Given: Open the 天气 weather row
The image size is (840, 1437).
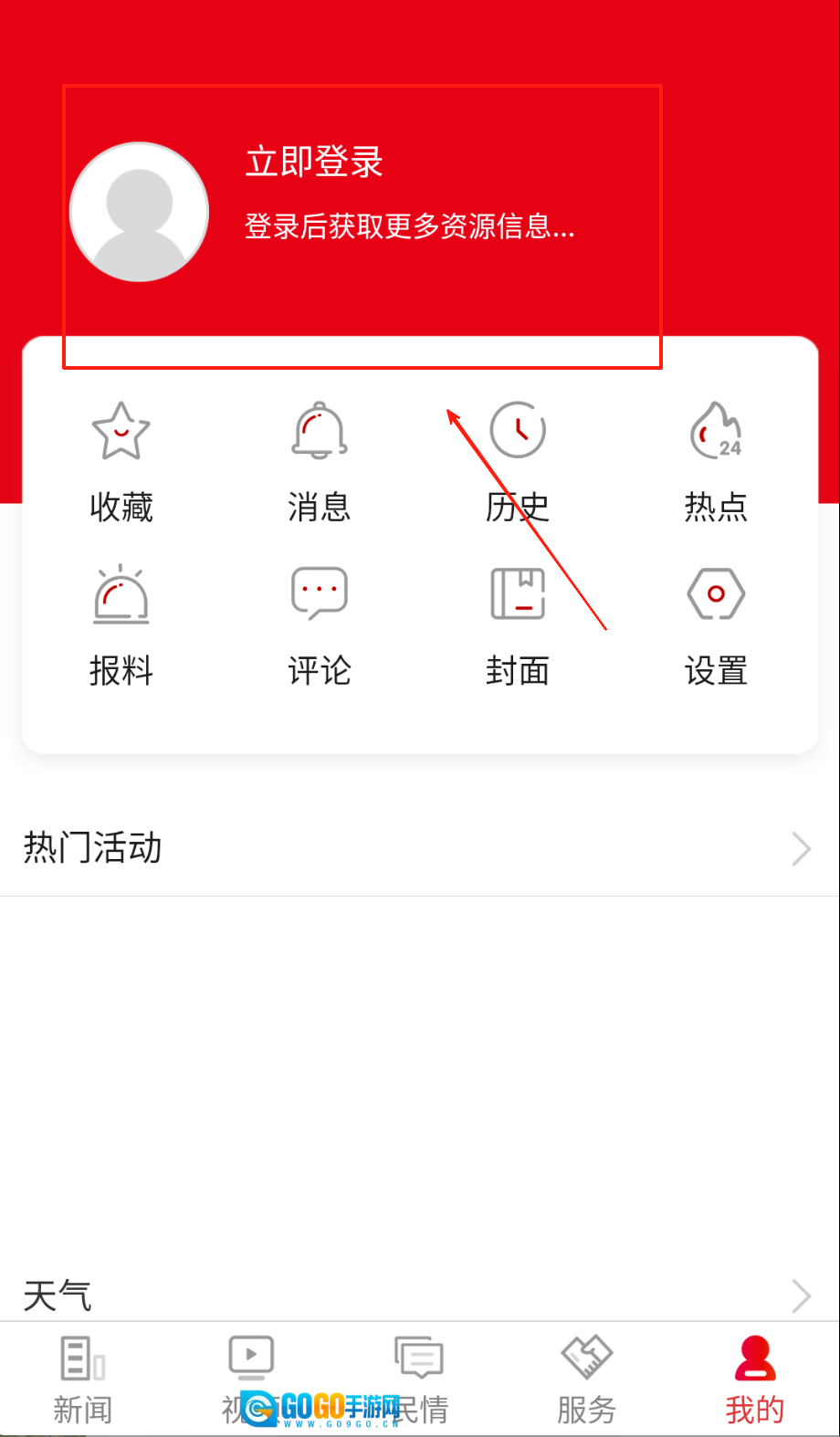Looking at the screenshot, I should click(x=420, y=1295).
